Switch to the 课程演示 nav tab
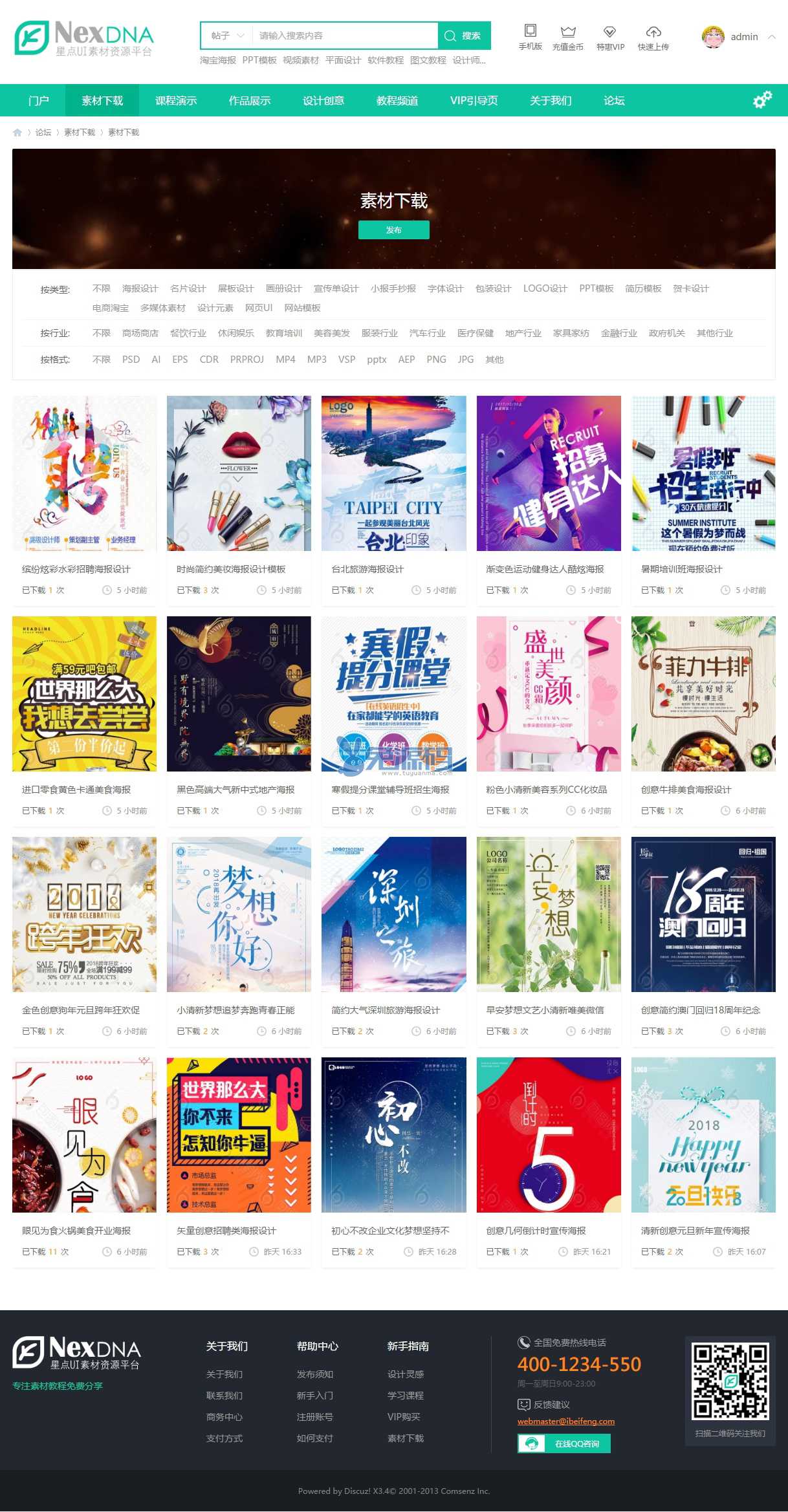The image size is (788, 1512). pyautogui.click(x=176, y=100)
